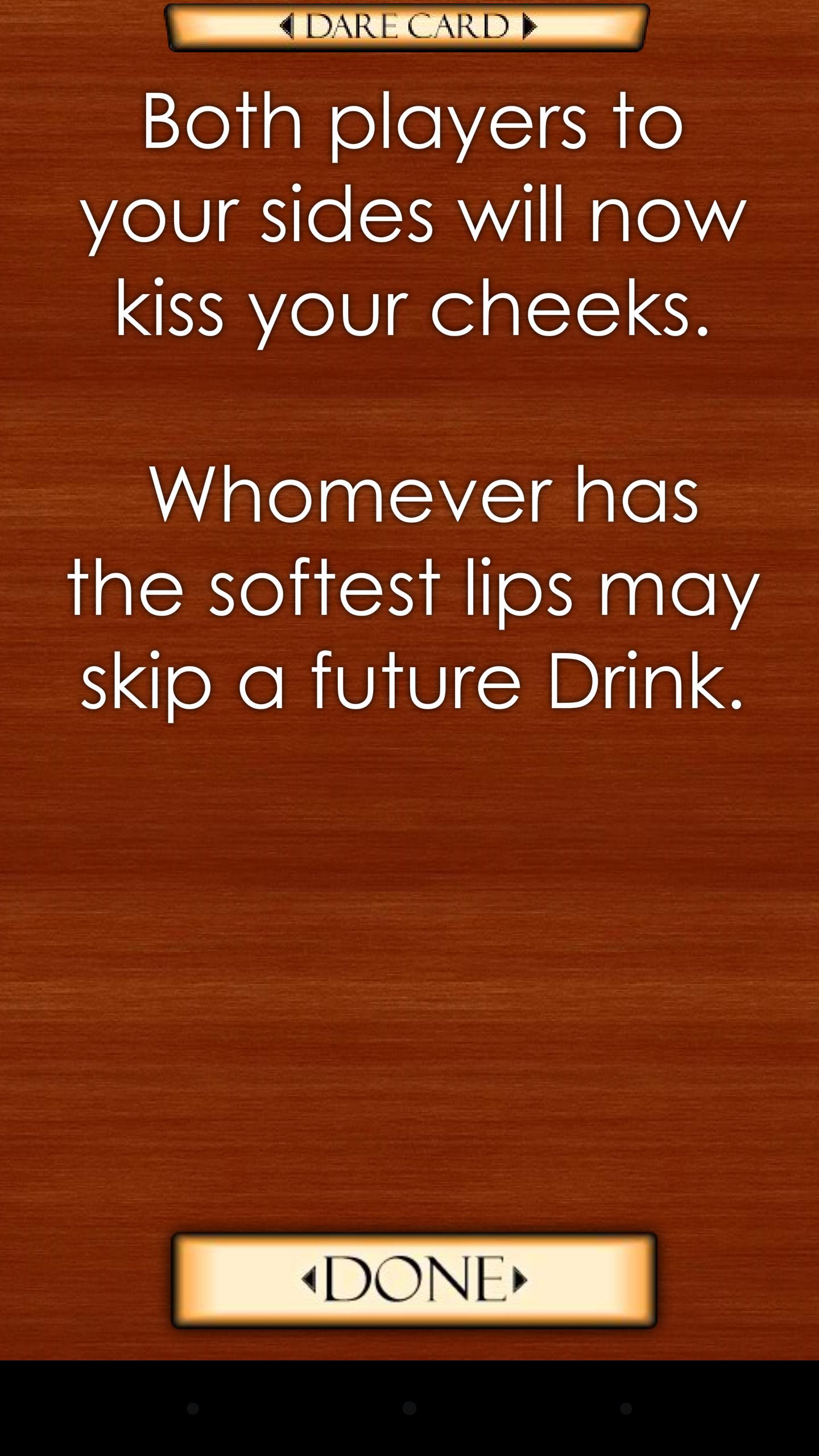The width and height of the screenshot is (819, 1456).
Task: Tap the DONE button
Action: click(x=413, y=1280)
